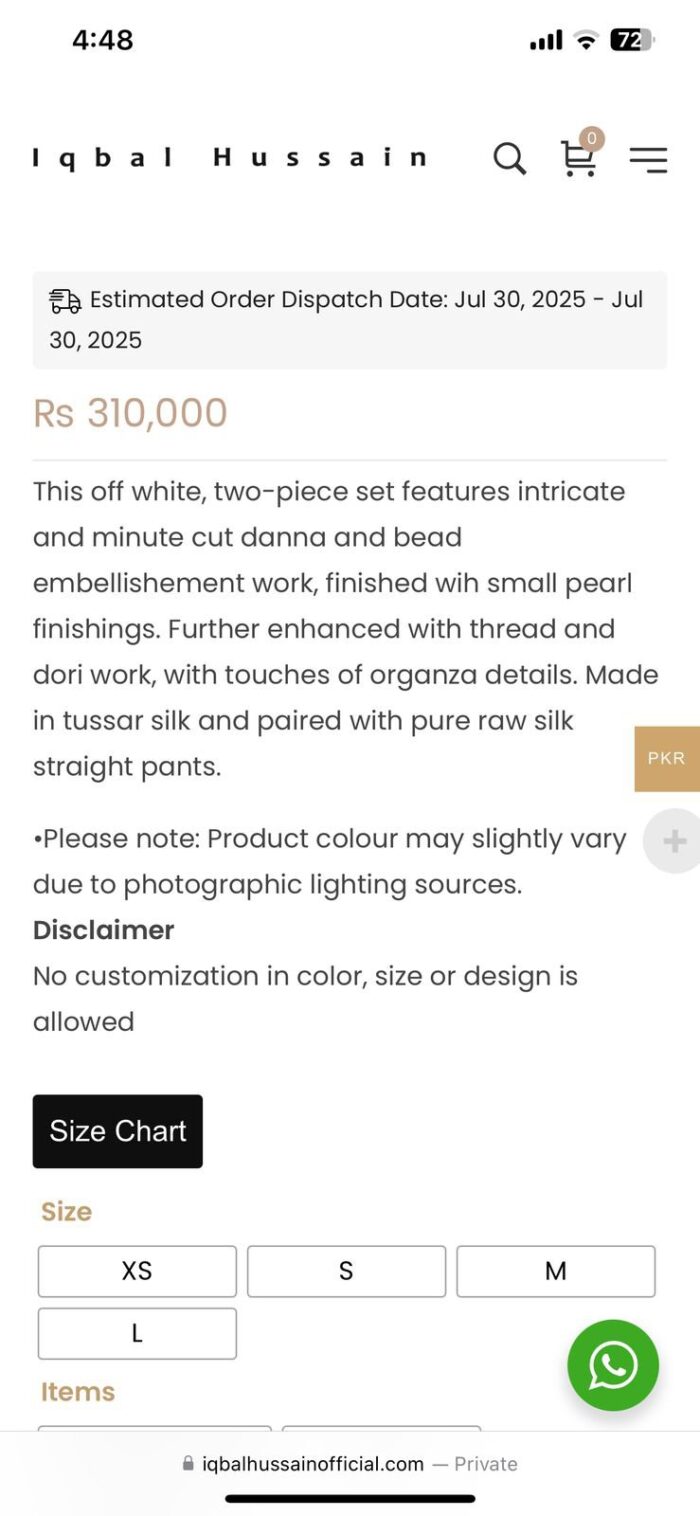
Task: Pick size M
Action: [x=556, y=1271]
